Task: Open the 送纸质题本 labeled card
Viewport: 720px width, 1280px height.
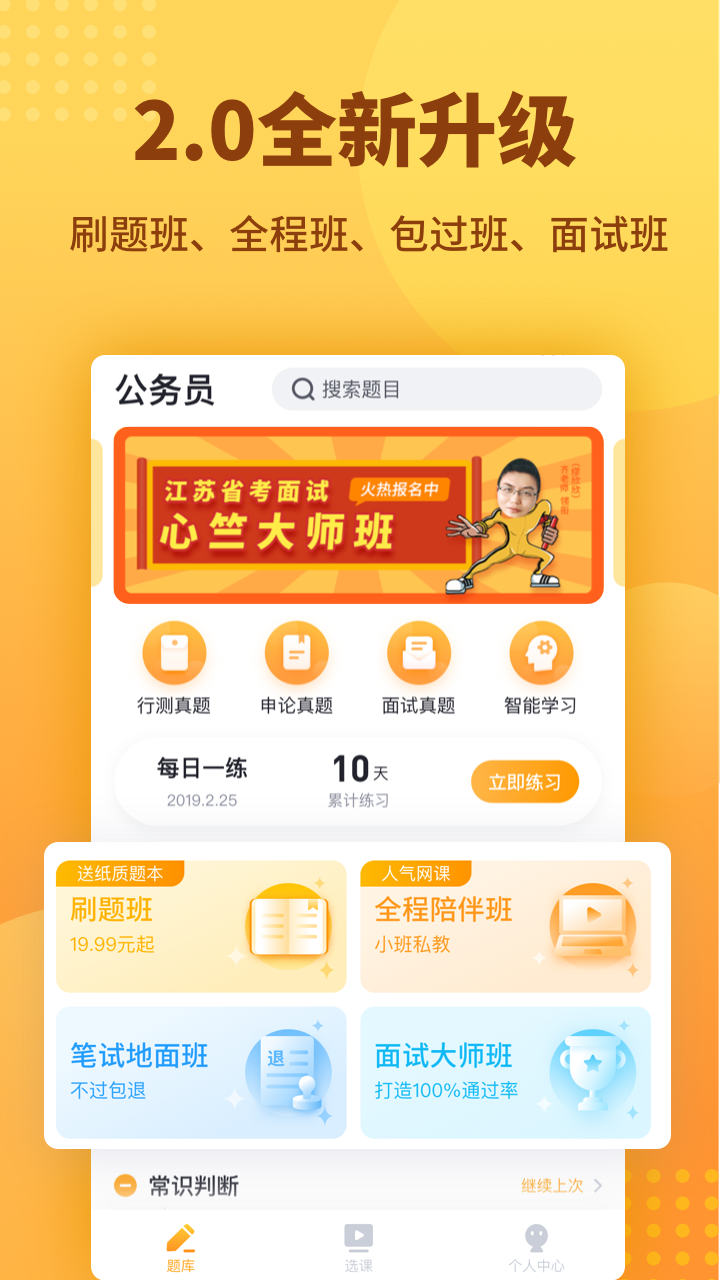Action: pyautogui.click(x=200, y=925)
